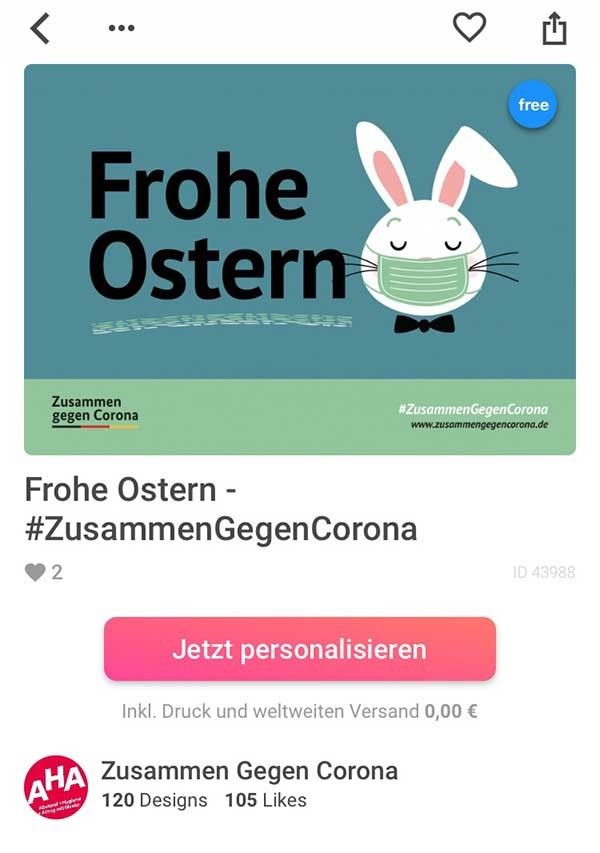Open the three-dot overflow menu

(x=121, y=28)
